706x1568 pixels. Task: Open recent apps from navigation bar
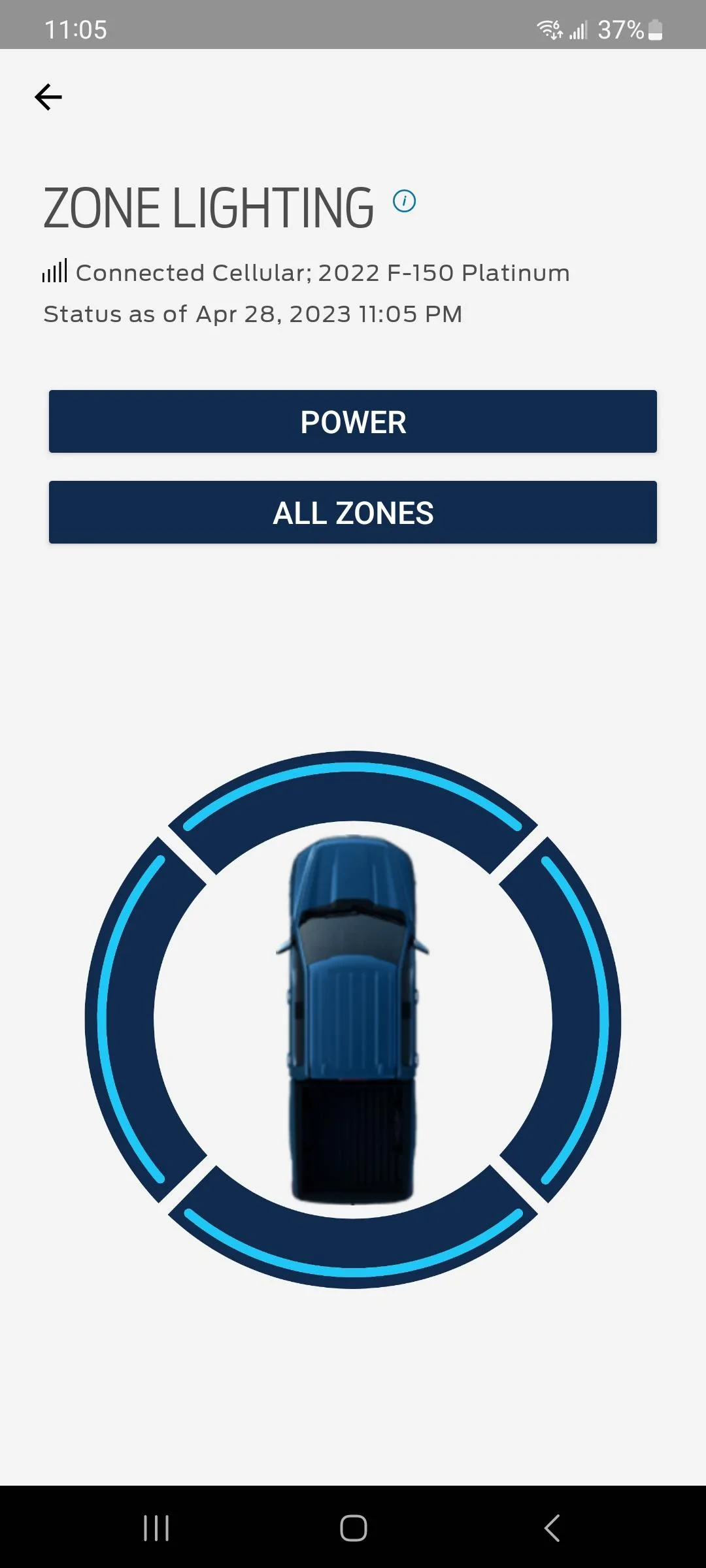[156, 1528]
